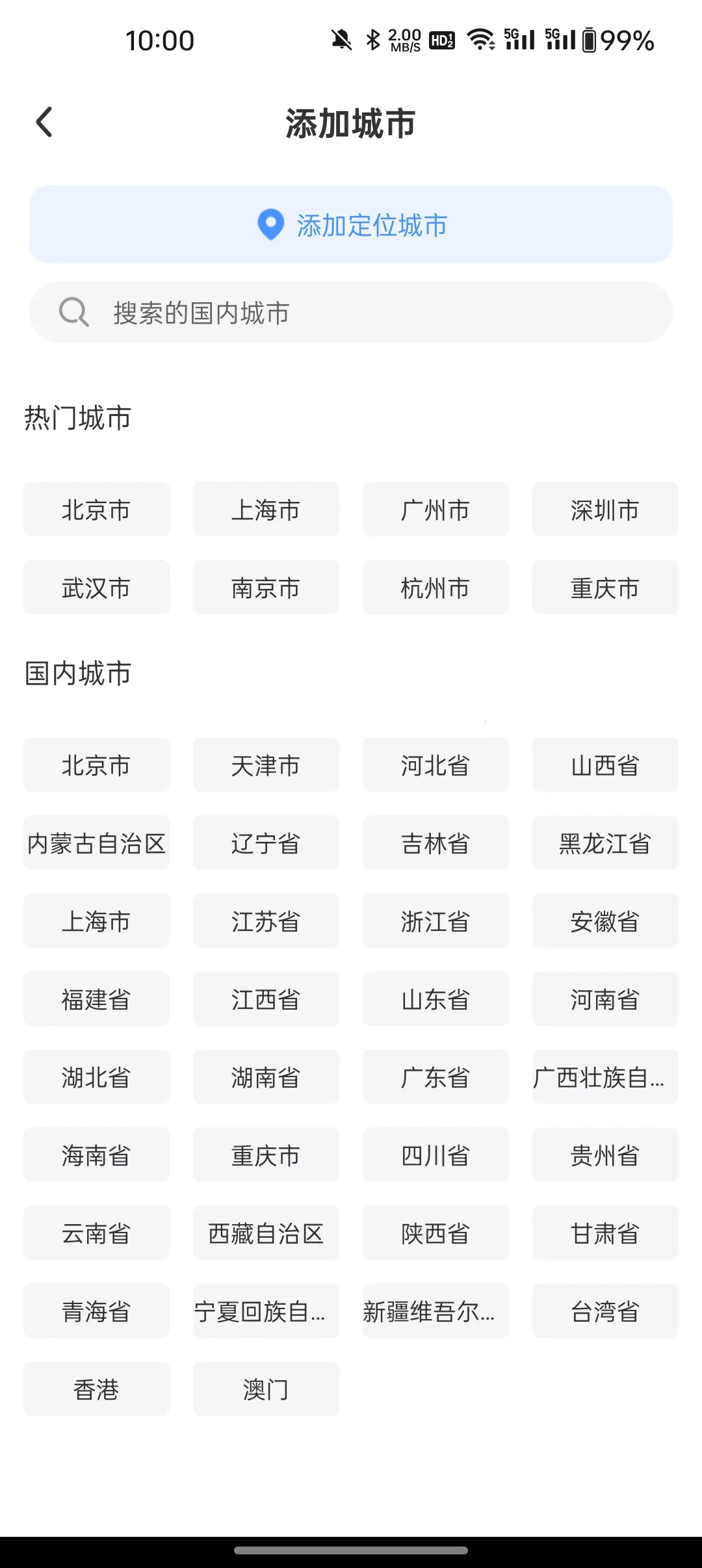Screen dimensions: 702x1568
Task: Choose 西藏自治区 region
Action: coord(266,1233)
